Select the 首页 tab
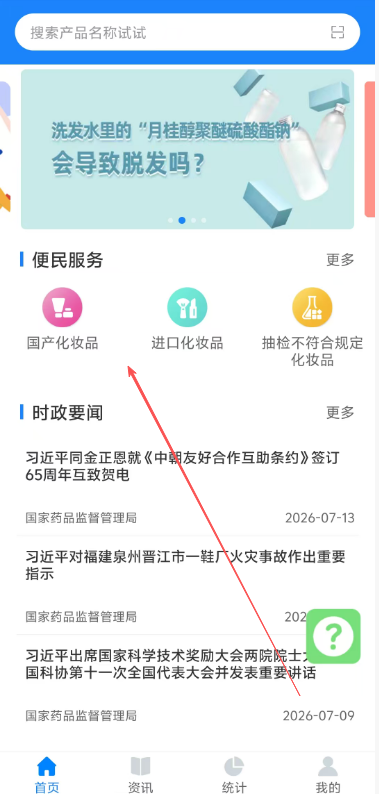The width and height of the screenshot is (379, 794). coord(47,775)
